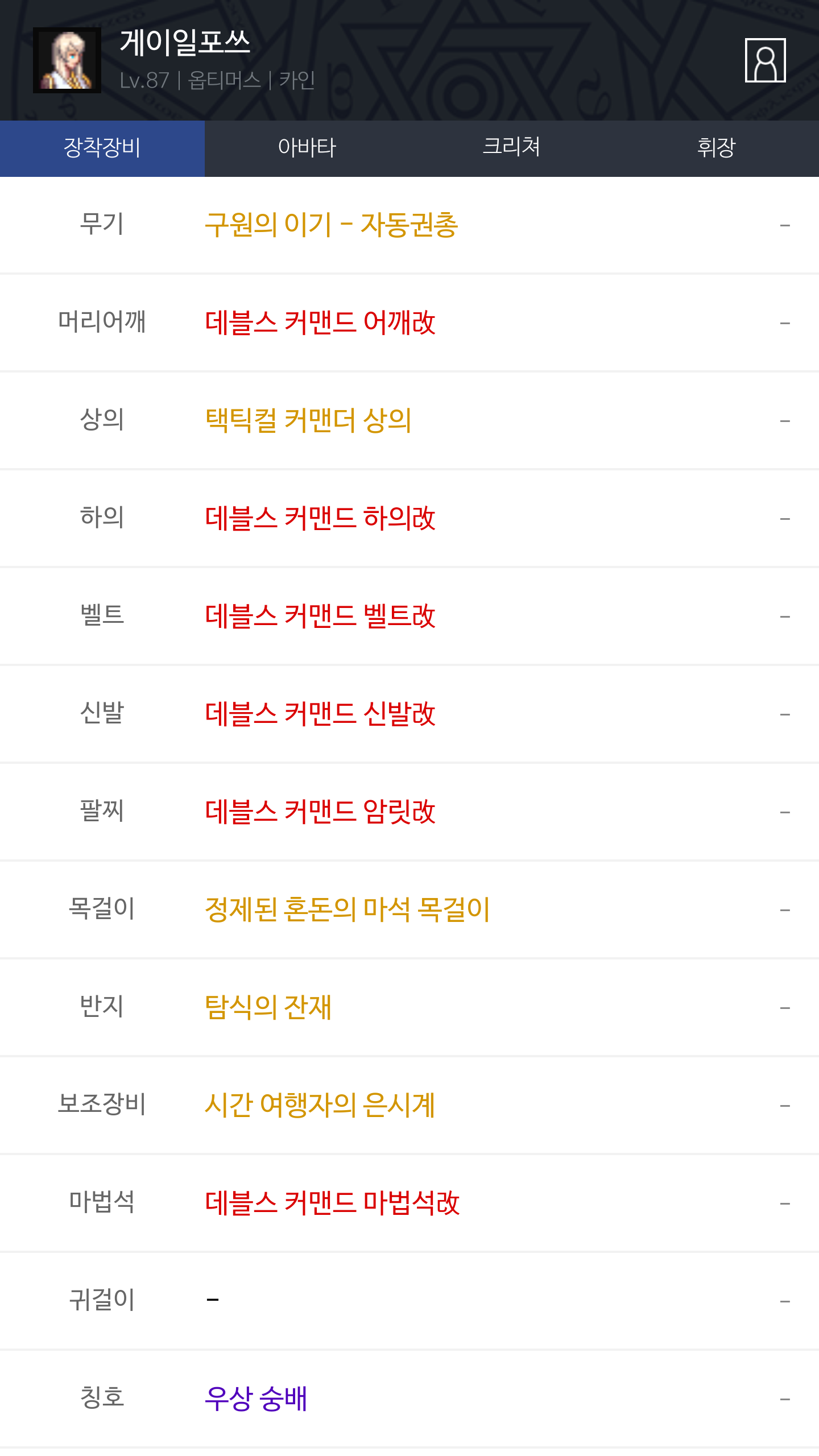Viewport: 819px width, 1456px height.
Task: Switch to the 크리쳐 tab
Action: (x=512, y=148)
